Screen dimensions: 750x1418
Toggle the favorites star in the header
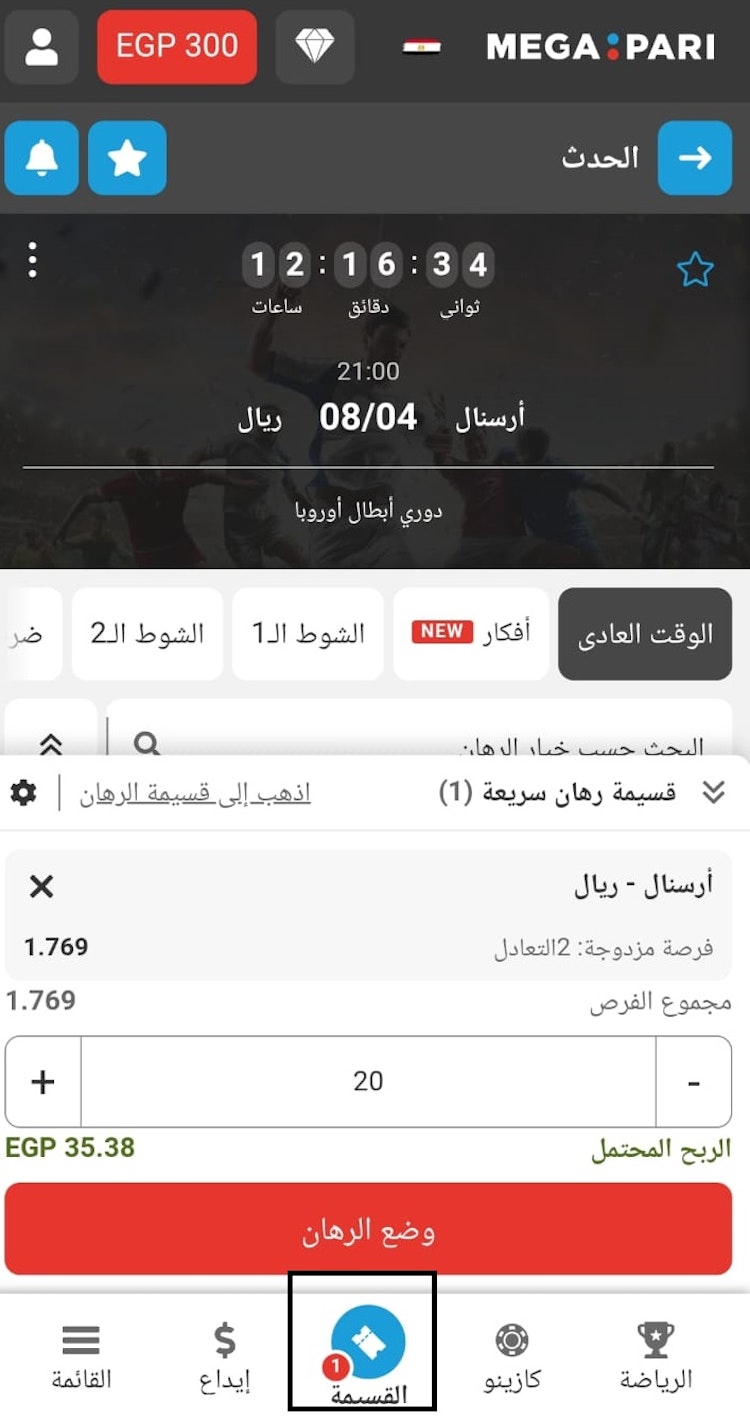(x=127, y=157)
